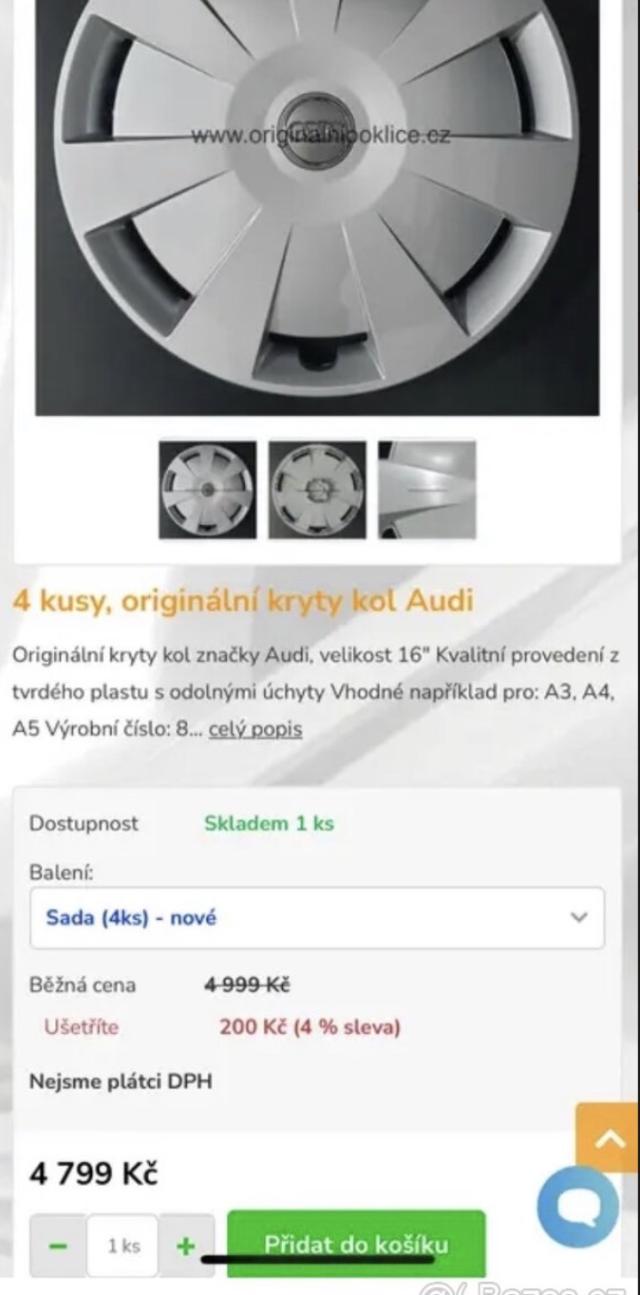Open the Balení dropdown showing Sada (4ks) - nové
Screen dimensions: 640x1295
(x=317, y=918)
